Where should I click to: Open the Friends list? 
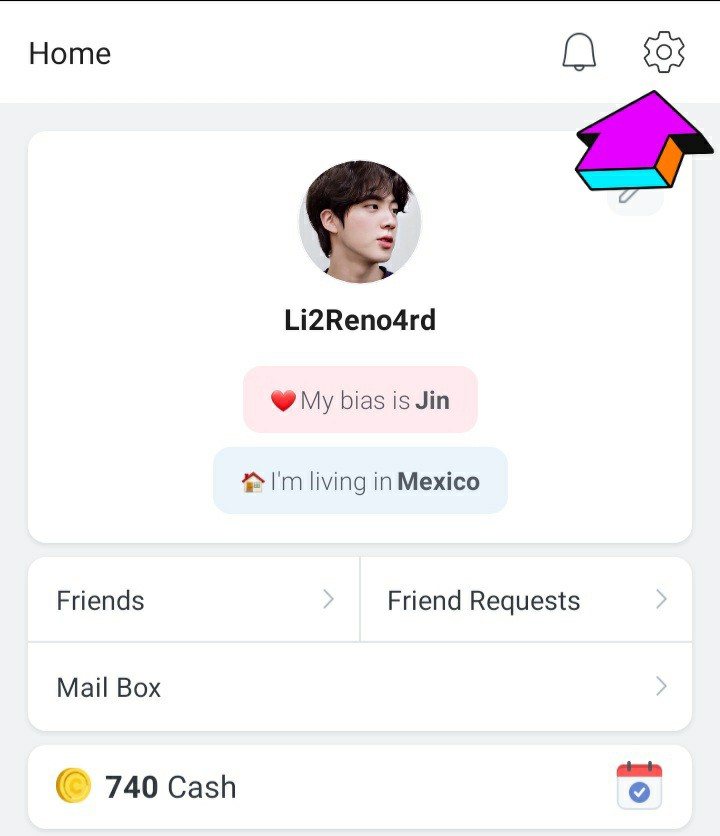[x=194, y=600]
